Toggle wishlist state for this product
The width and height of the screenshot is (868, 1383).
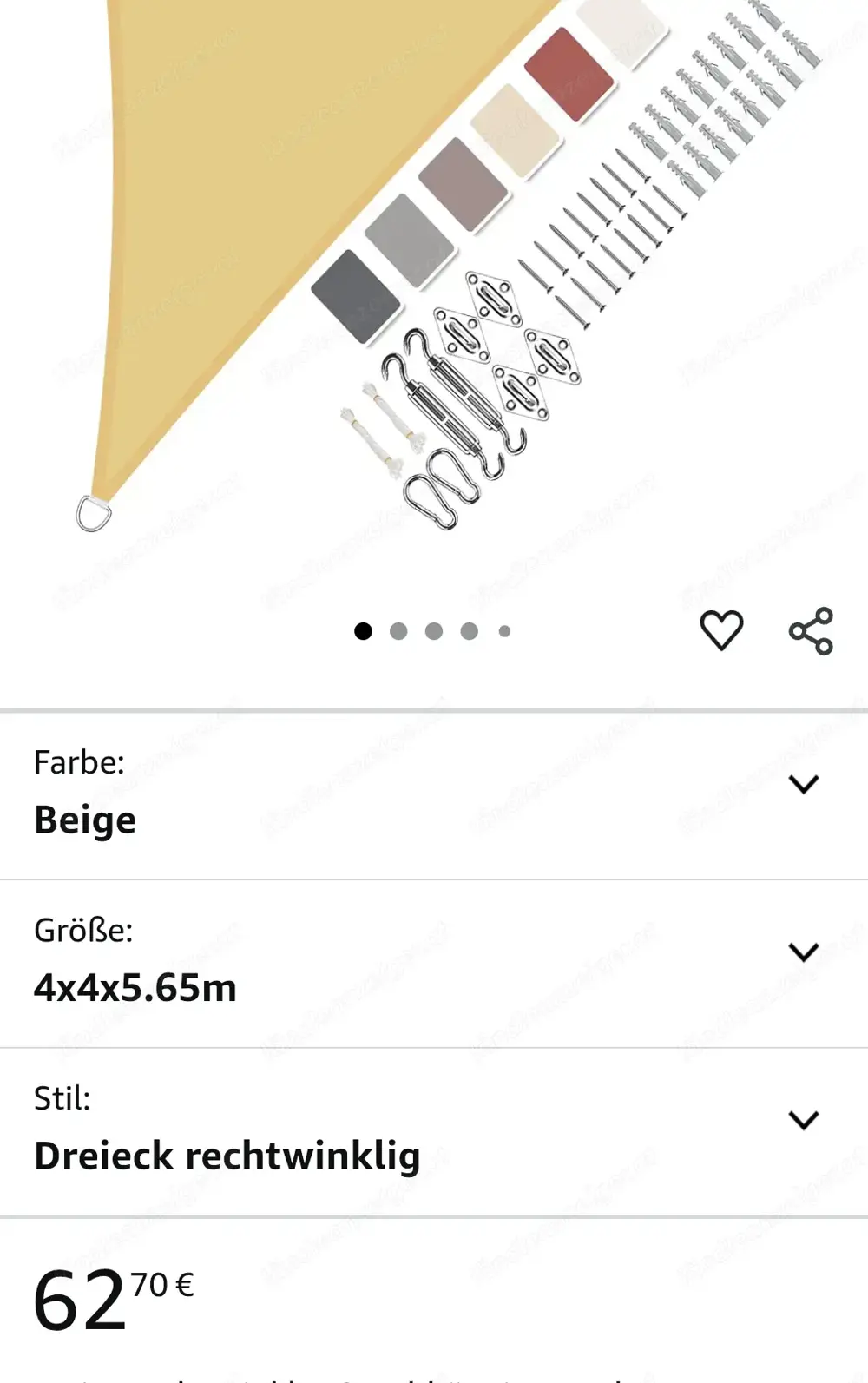(721, 631)
